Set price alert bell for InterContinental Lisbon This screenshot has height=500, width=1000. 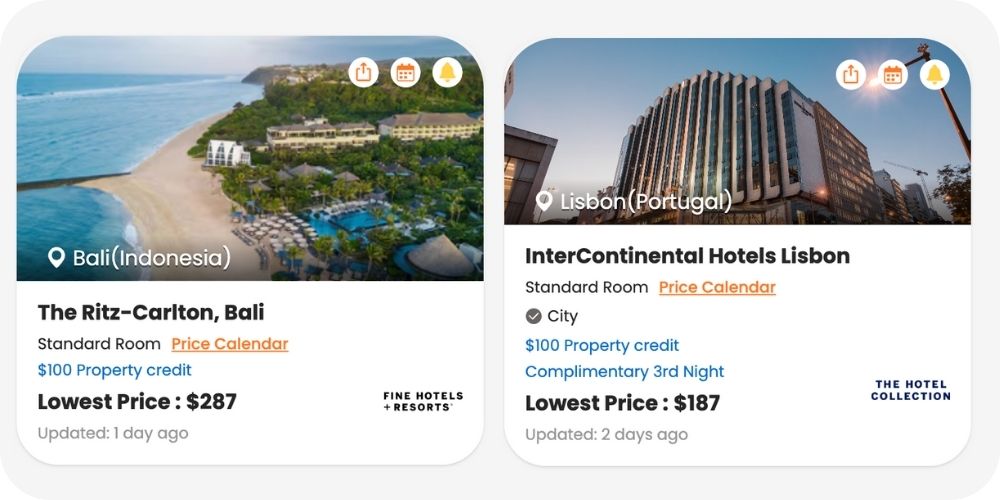935,75
